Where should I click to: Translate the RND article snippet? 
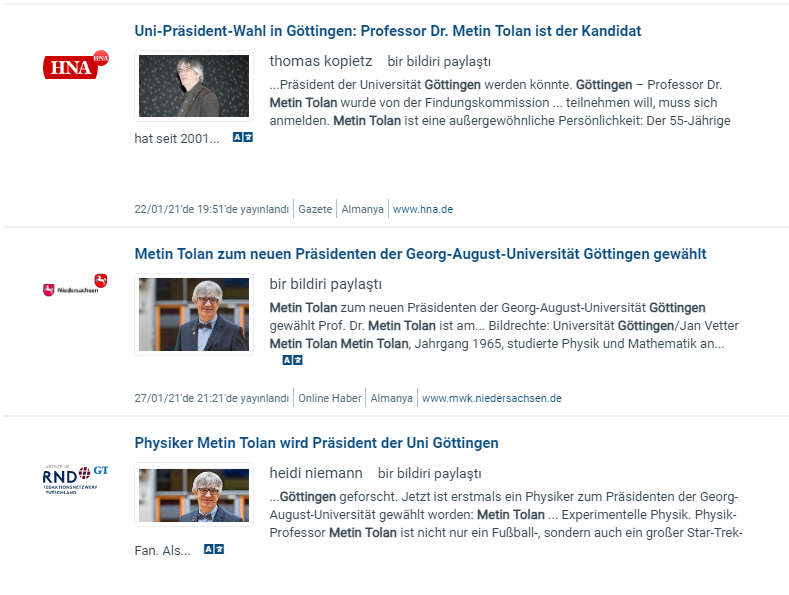point(213,549)
